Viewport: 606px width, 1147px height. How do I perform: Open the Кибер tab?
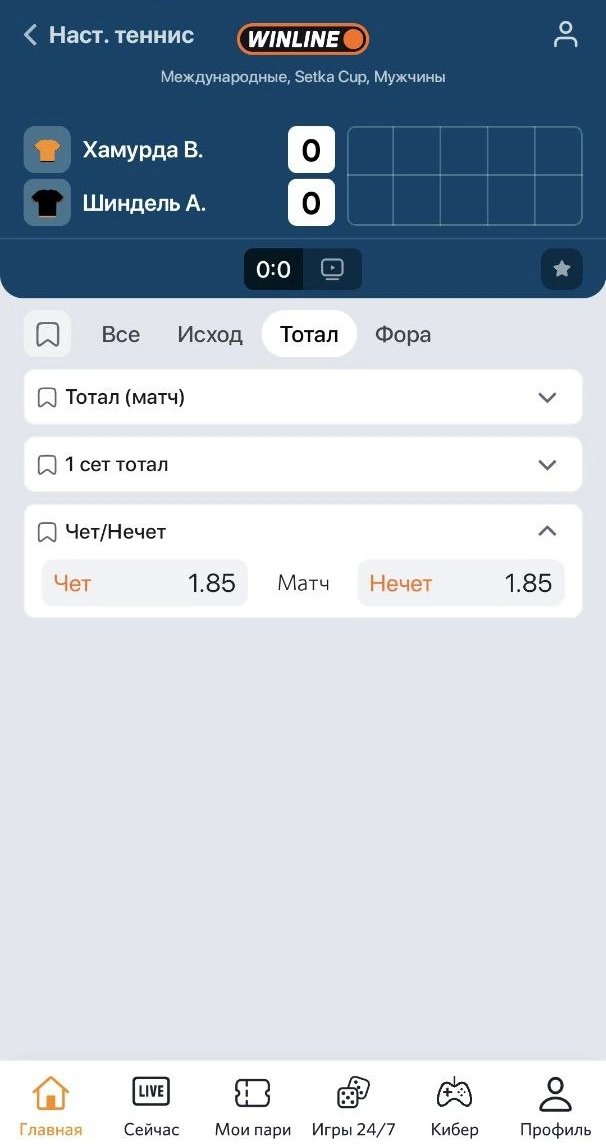point(454,1107)
